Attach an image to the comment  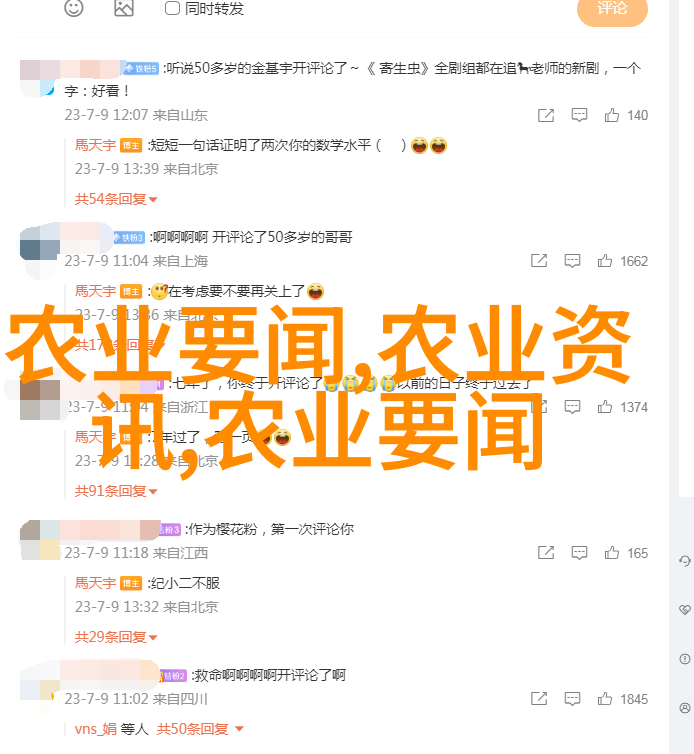tap(124, 8)
